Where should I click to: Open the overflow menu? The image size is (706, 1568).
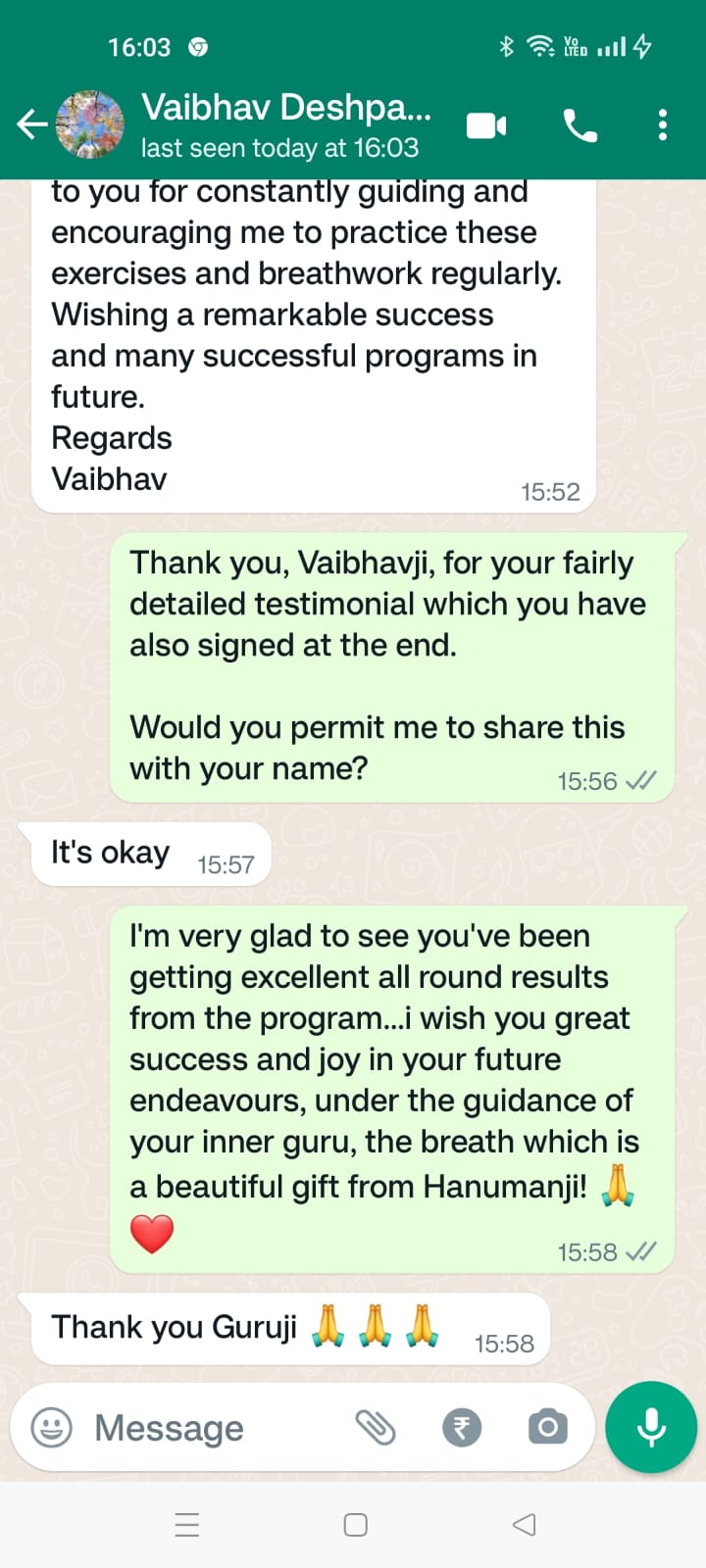click(x=663, y=125)
